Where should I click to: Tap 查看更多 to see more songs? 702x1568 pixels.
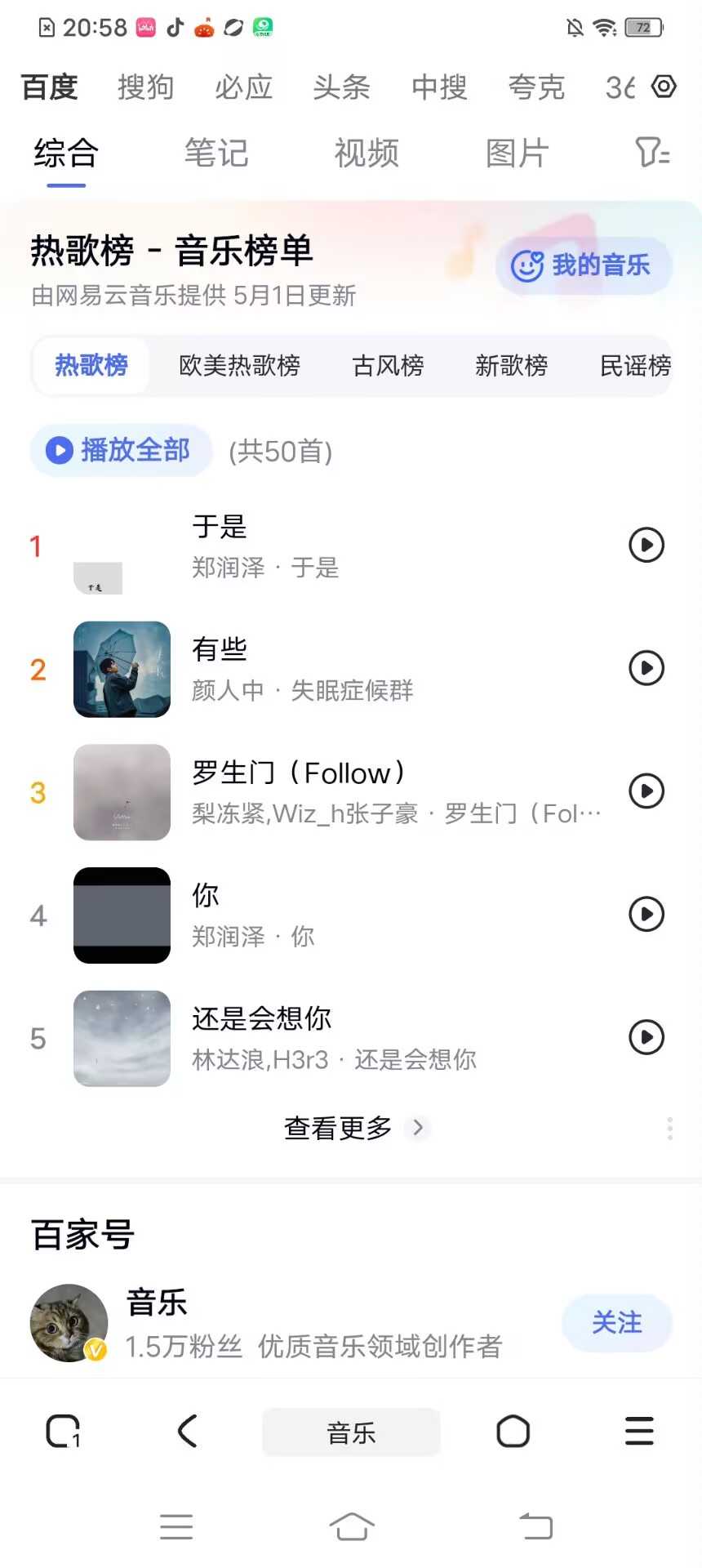click(353, 1128)
